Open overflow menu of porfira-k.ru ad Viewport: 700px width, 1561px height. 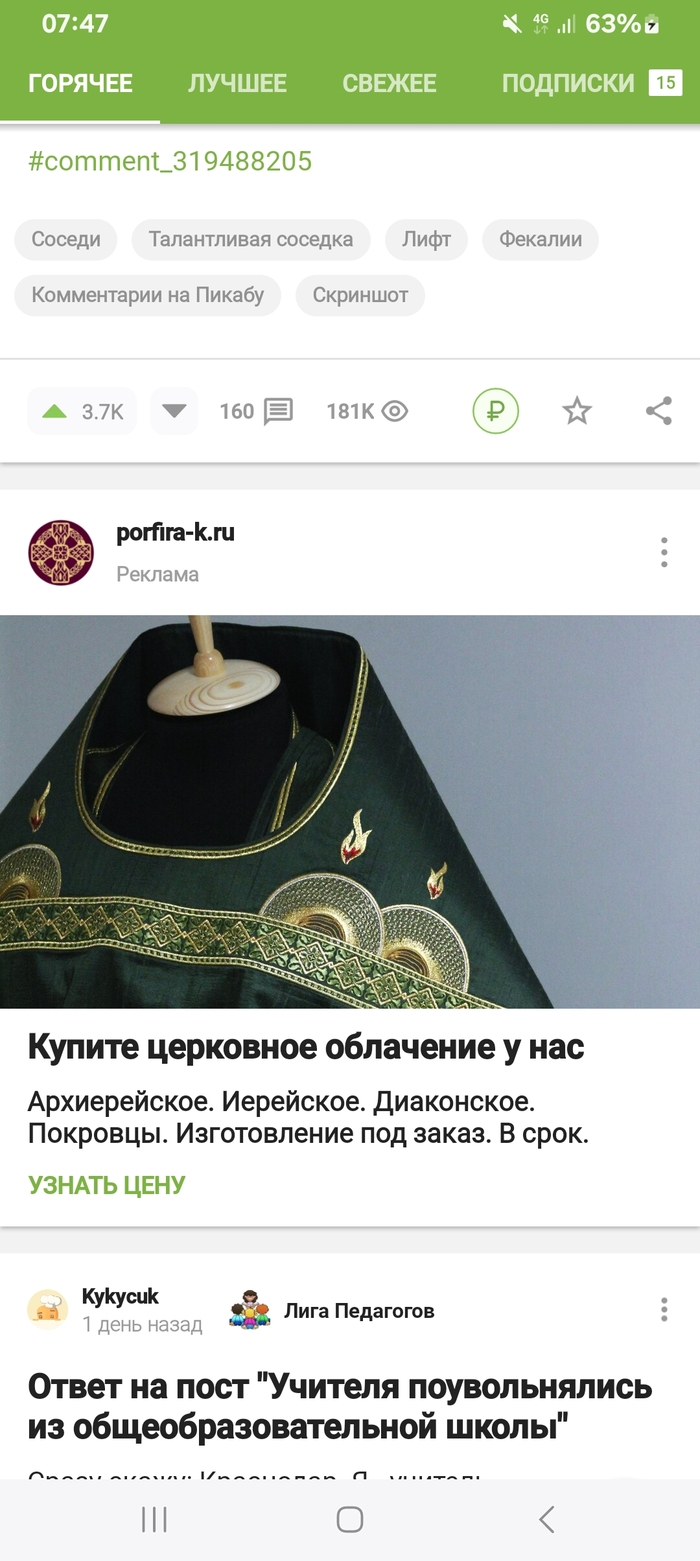[664, 552]
